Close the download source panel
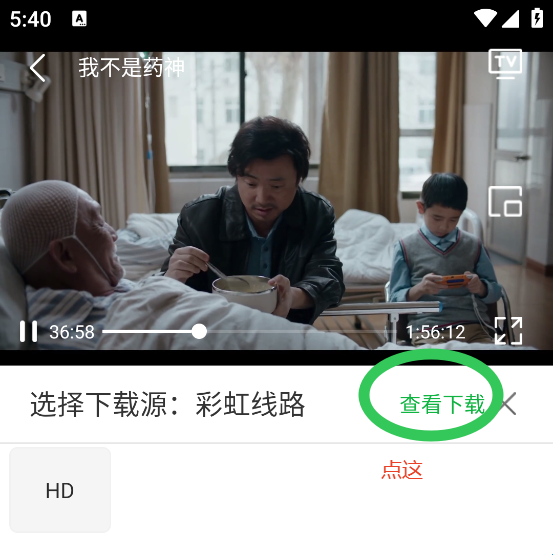553x555 pixels. click(508, 404)
